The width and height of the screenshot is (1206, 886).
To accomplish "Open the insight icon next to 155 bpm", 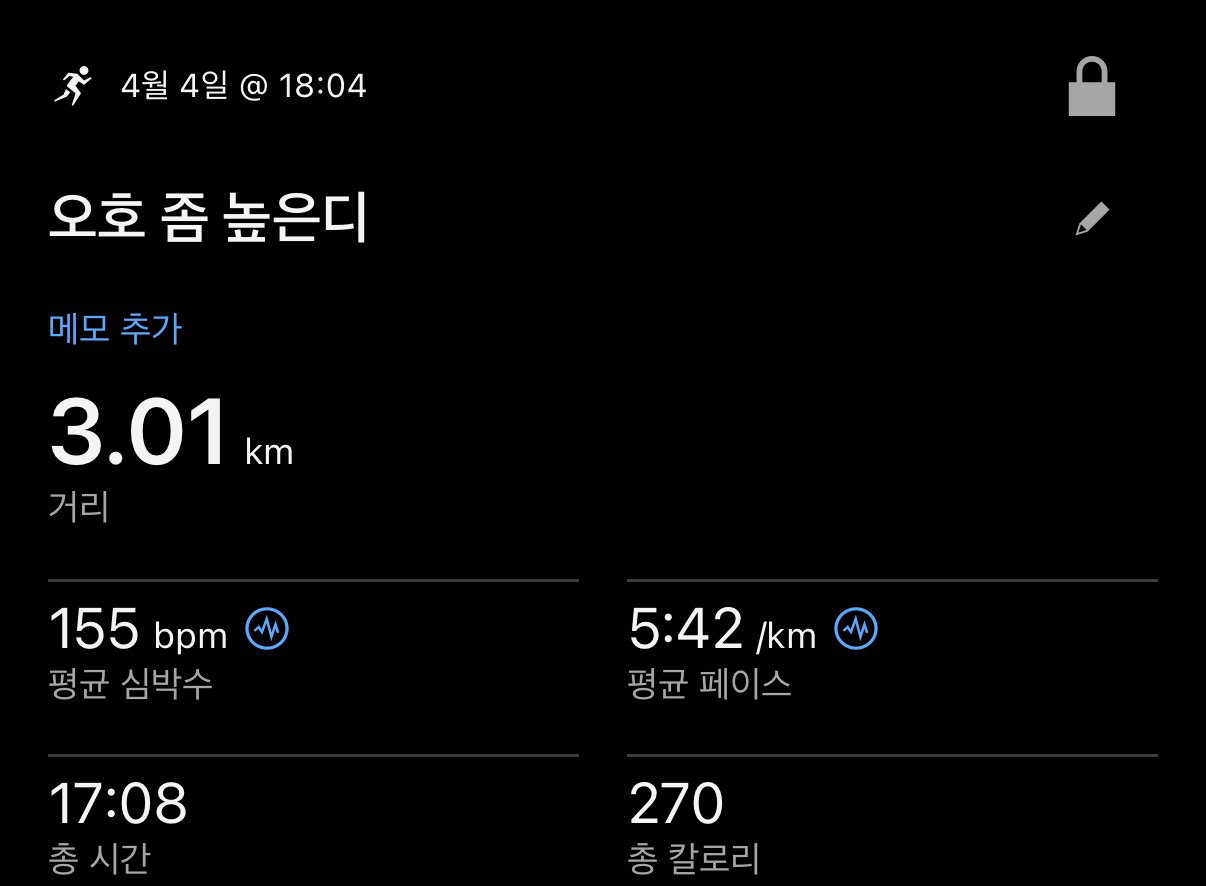I will click(x=267, y=628).
